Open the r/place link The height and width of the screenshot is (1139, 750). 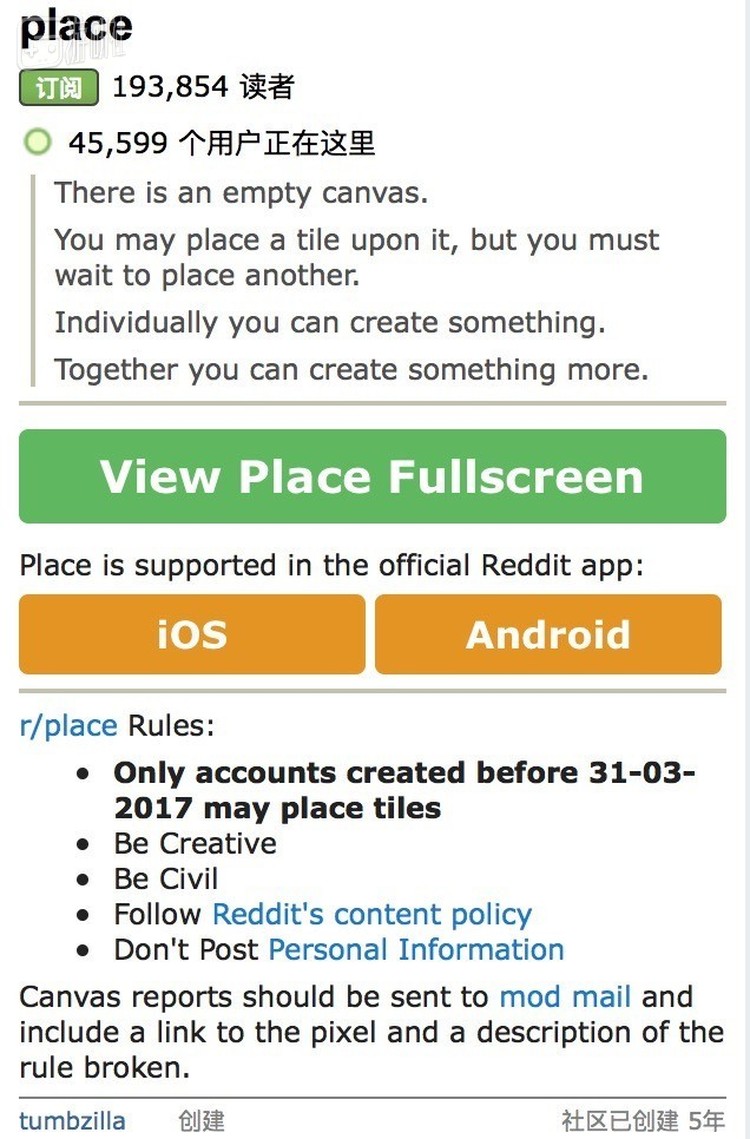pyautogui.click(x=68, y=725)
